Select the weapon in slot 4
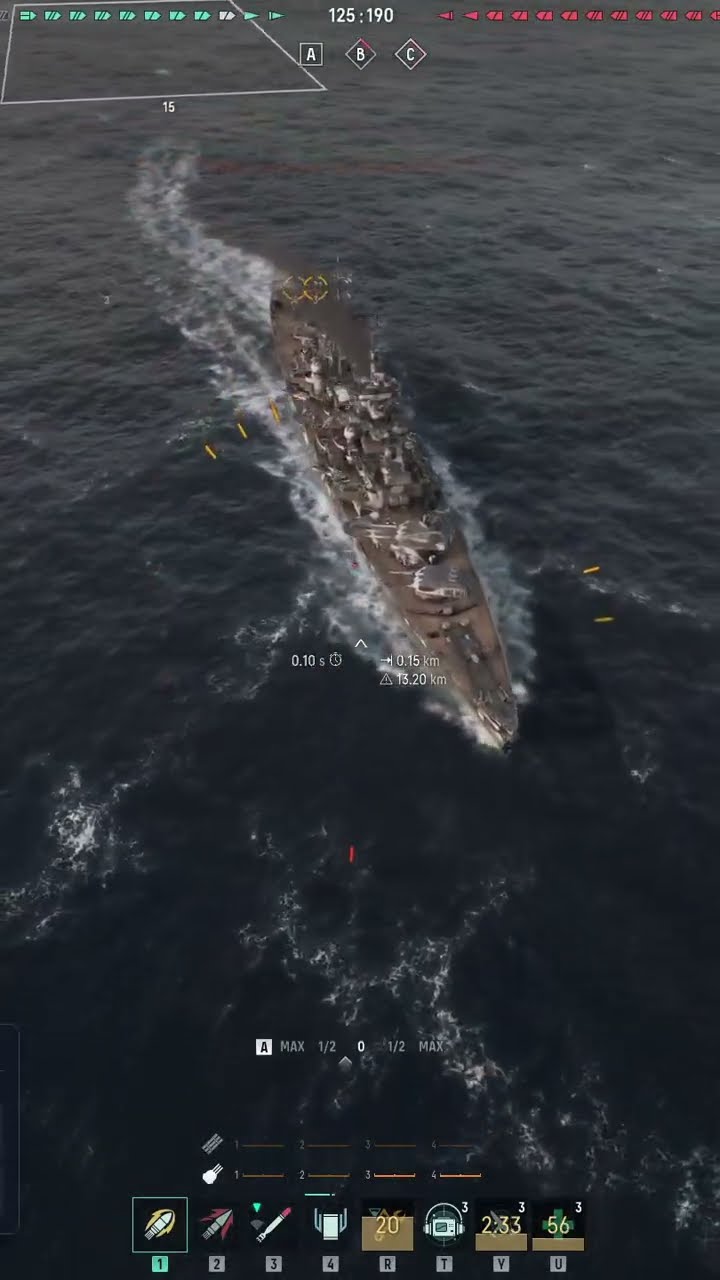The image size is (720, 1280). click(x=329, y=1225)
